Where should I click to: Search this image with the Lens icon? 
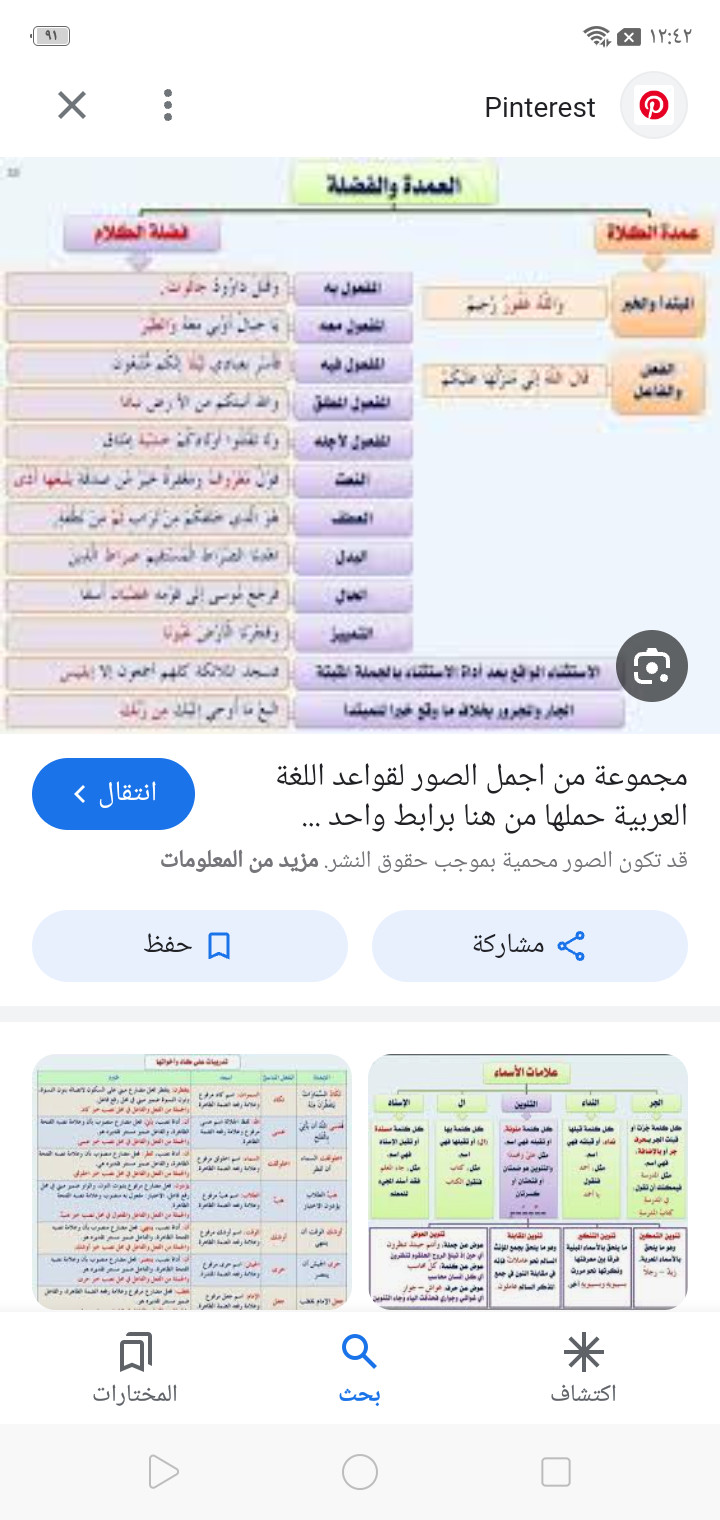pyautogui.click(x=652, y=666)
